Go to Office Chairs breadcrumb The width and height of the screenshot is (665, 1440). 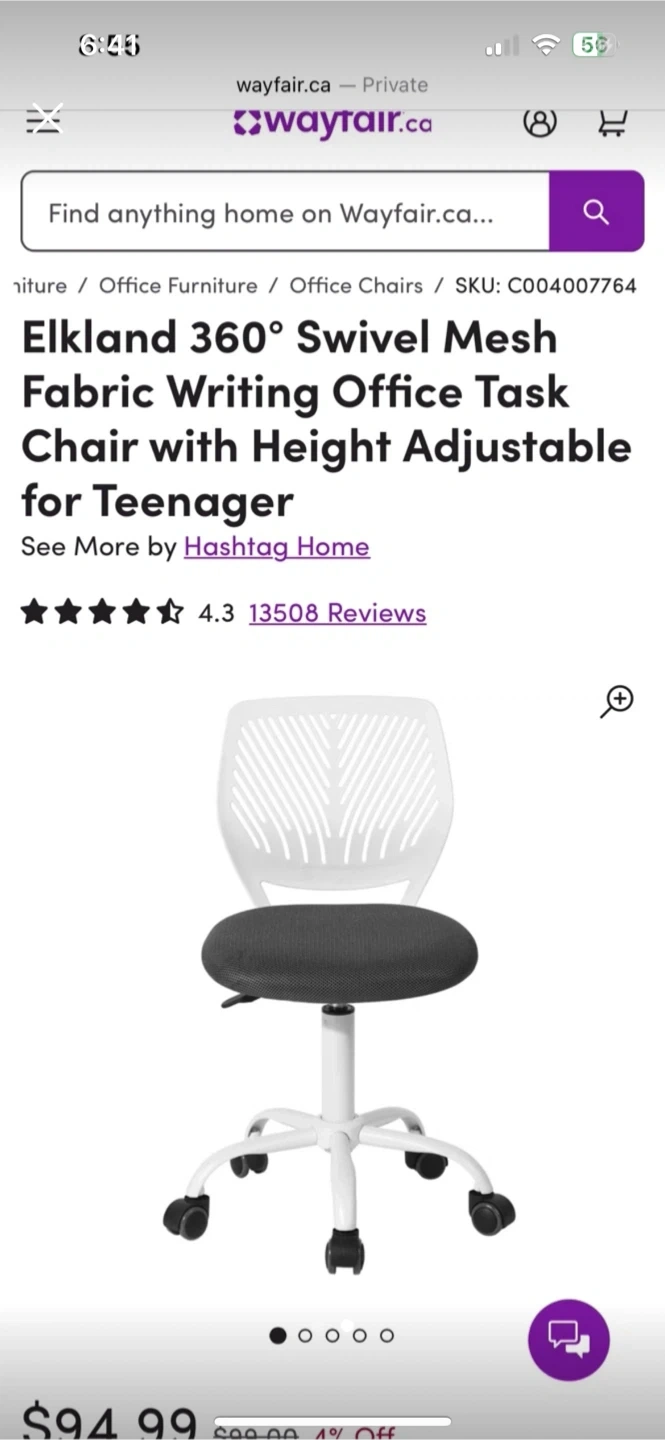[x=356, y=285]
